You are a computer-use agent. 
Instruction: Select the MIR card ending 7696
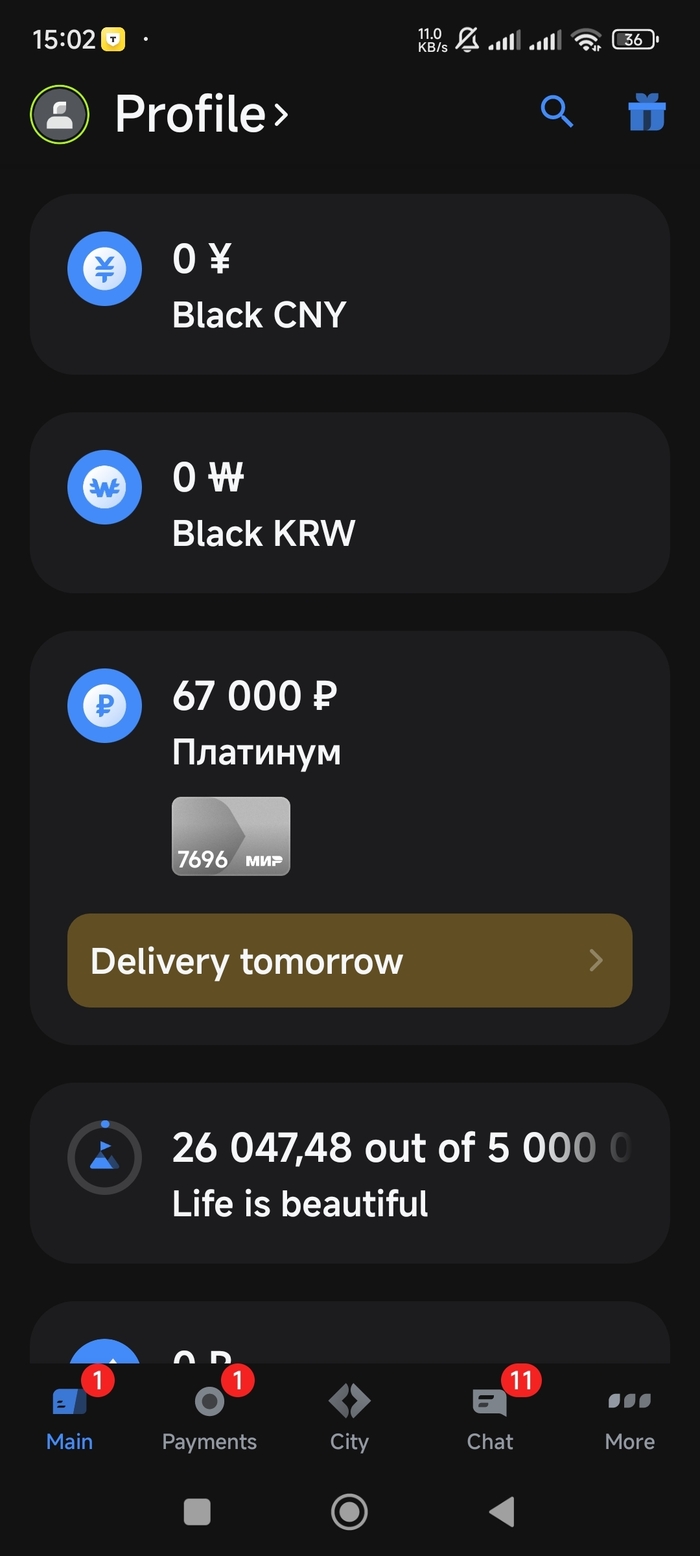pos(231,836)
